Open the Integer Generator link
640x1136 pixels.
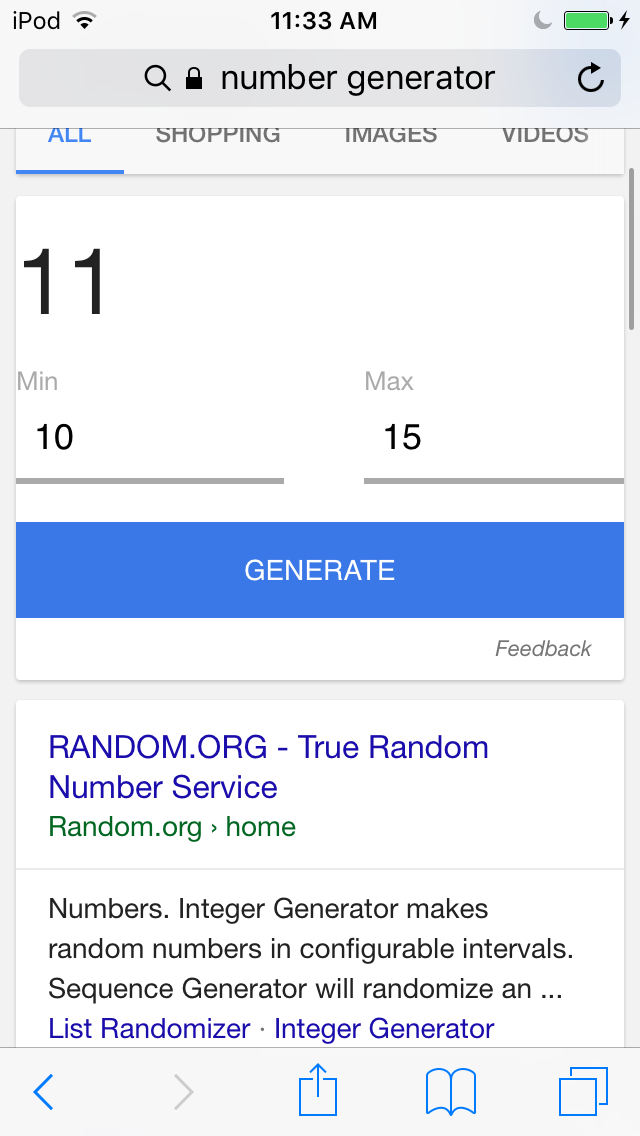pos(384,1028)
